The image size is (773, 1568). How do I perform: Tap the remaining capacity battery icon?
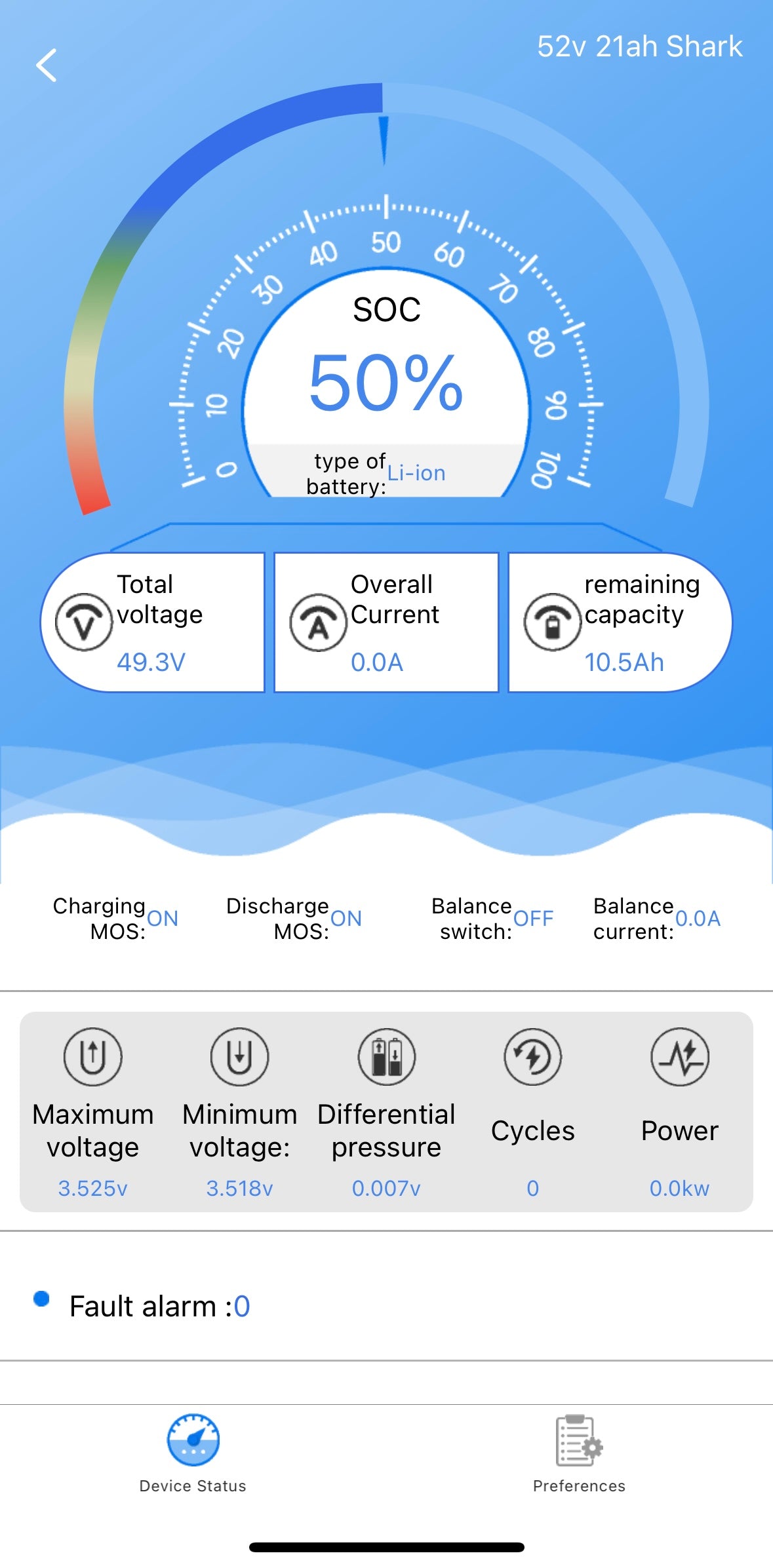pos(554,622)
